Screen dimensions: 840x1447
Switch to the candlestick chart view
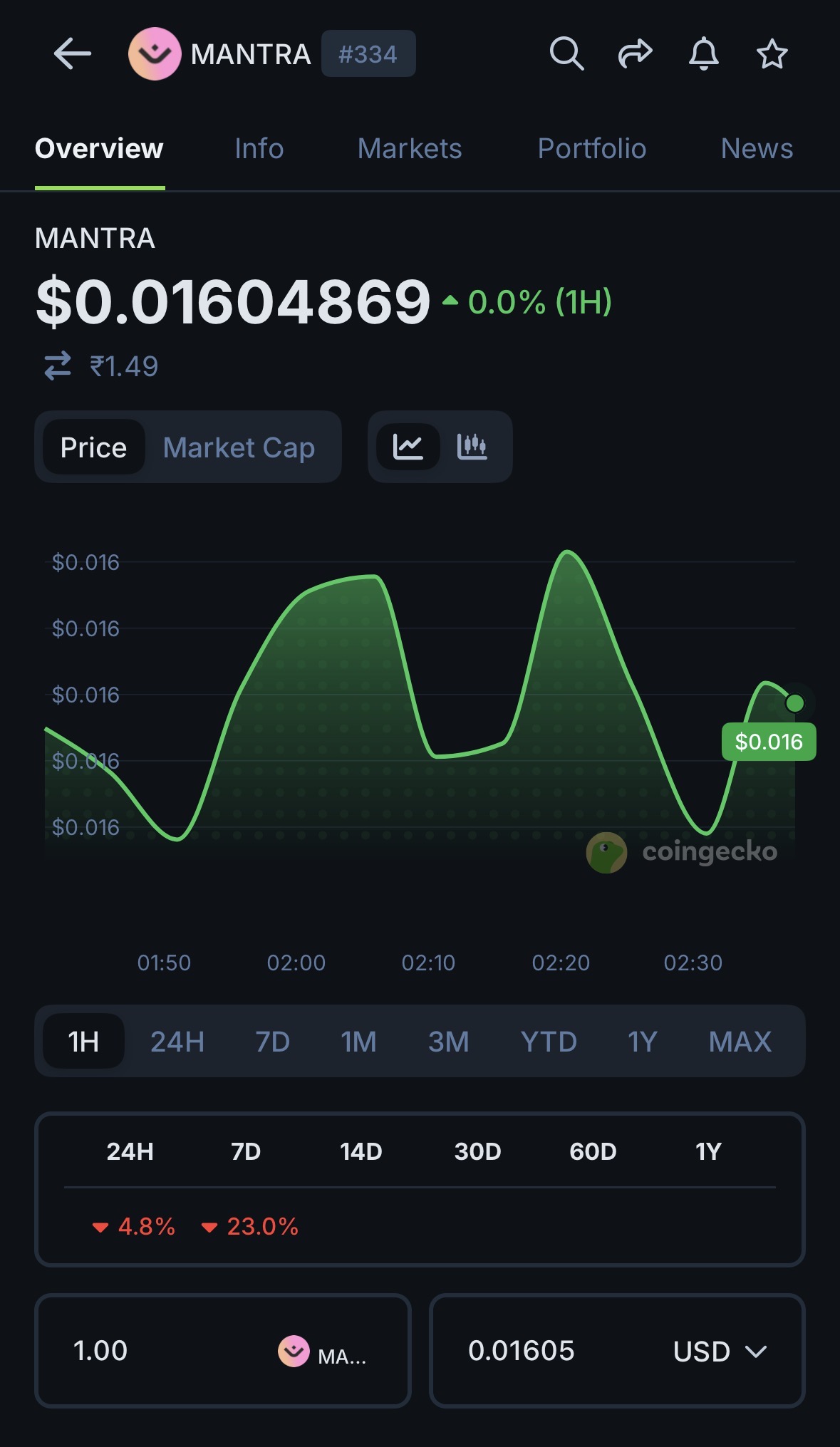pos(472,447)
